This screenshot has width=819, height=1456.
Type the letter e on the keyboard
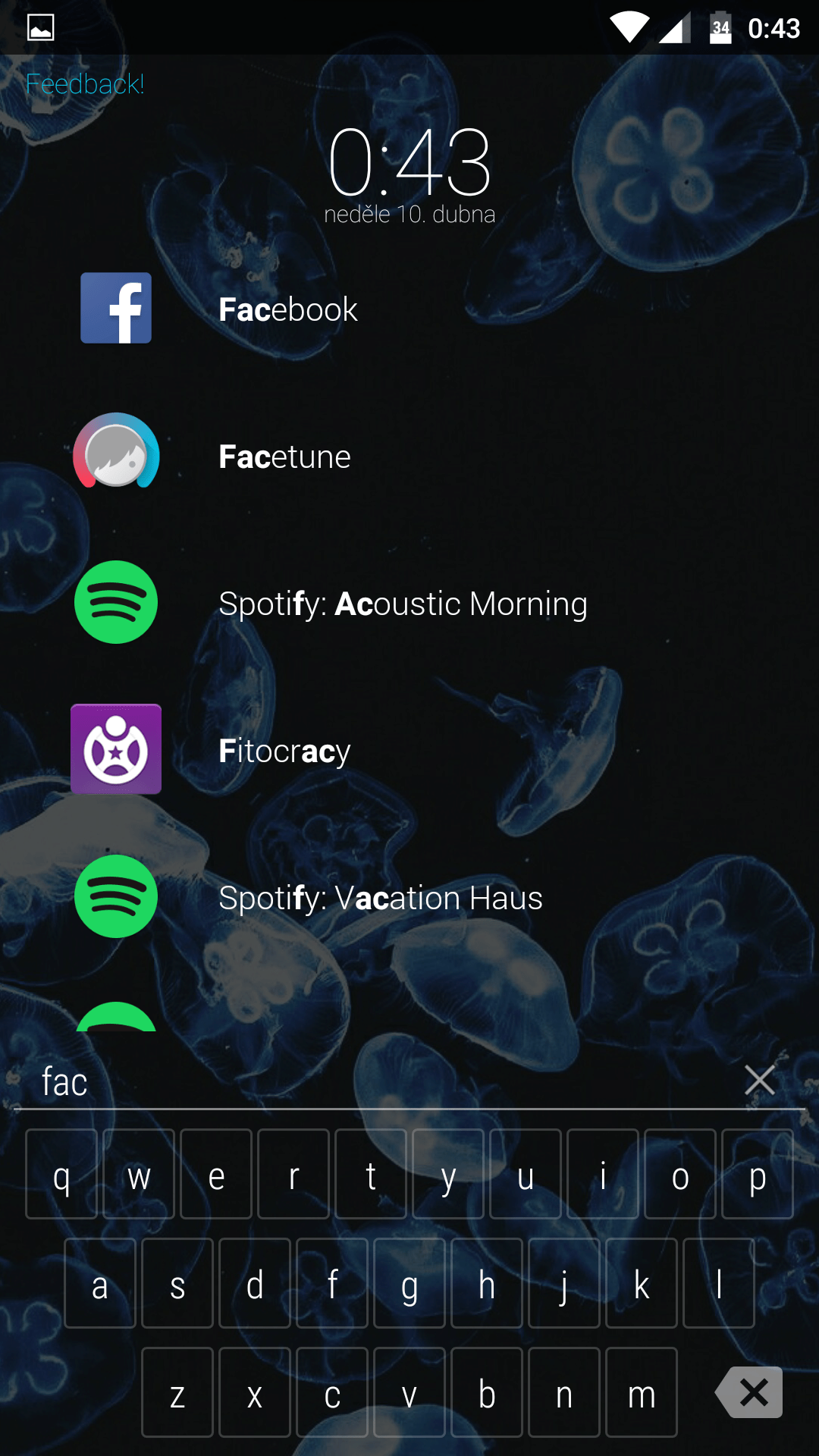point(216,1174)
